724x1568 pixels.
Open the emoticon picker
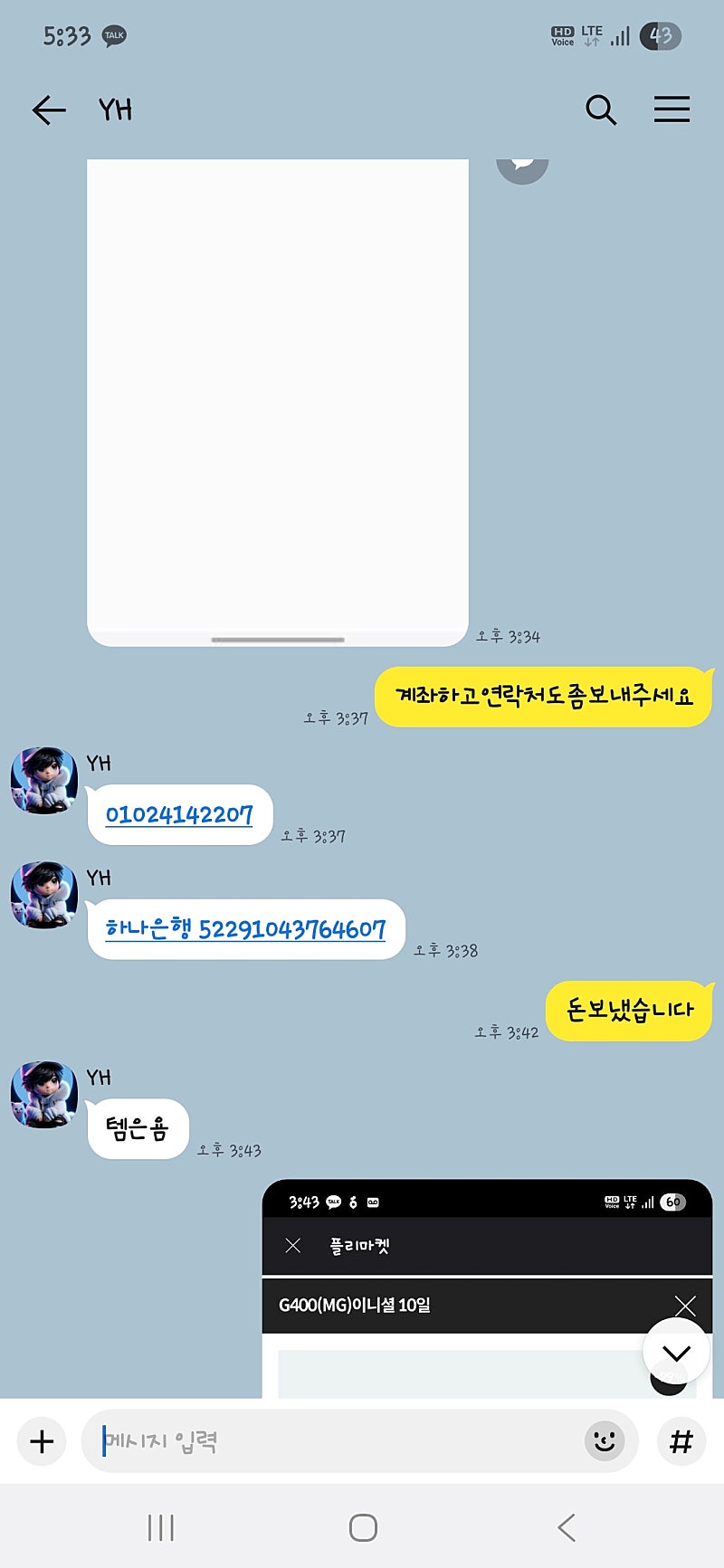pyautogui.click(x=604, y=1440)
